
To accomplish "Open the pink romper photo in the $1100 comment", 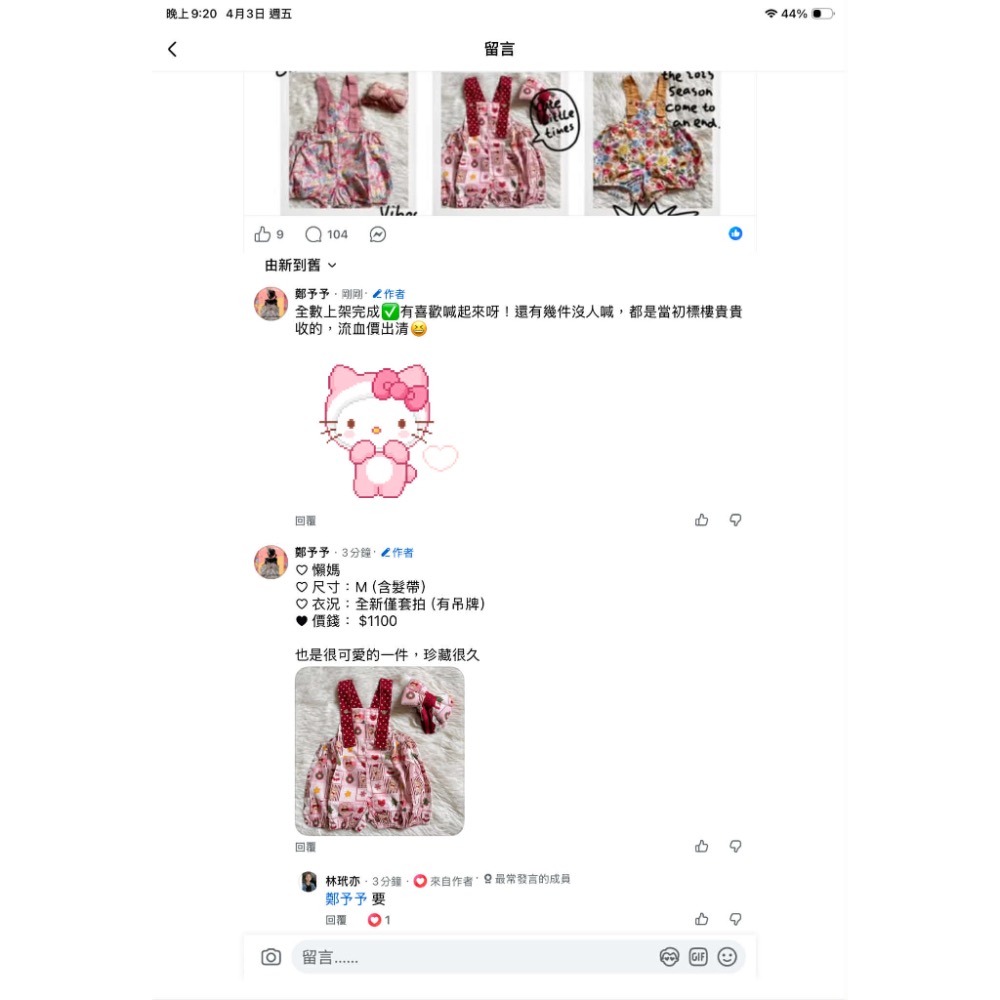I will [379, 750].
